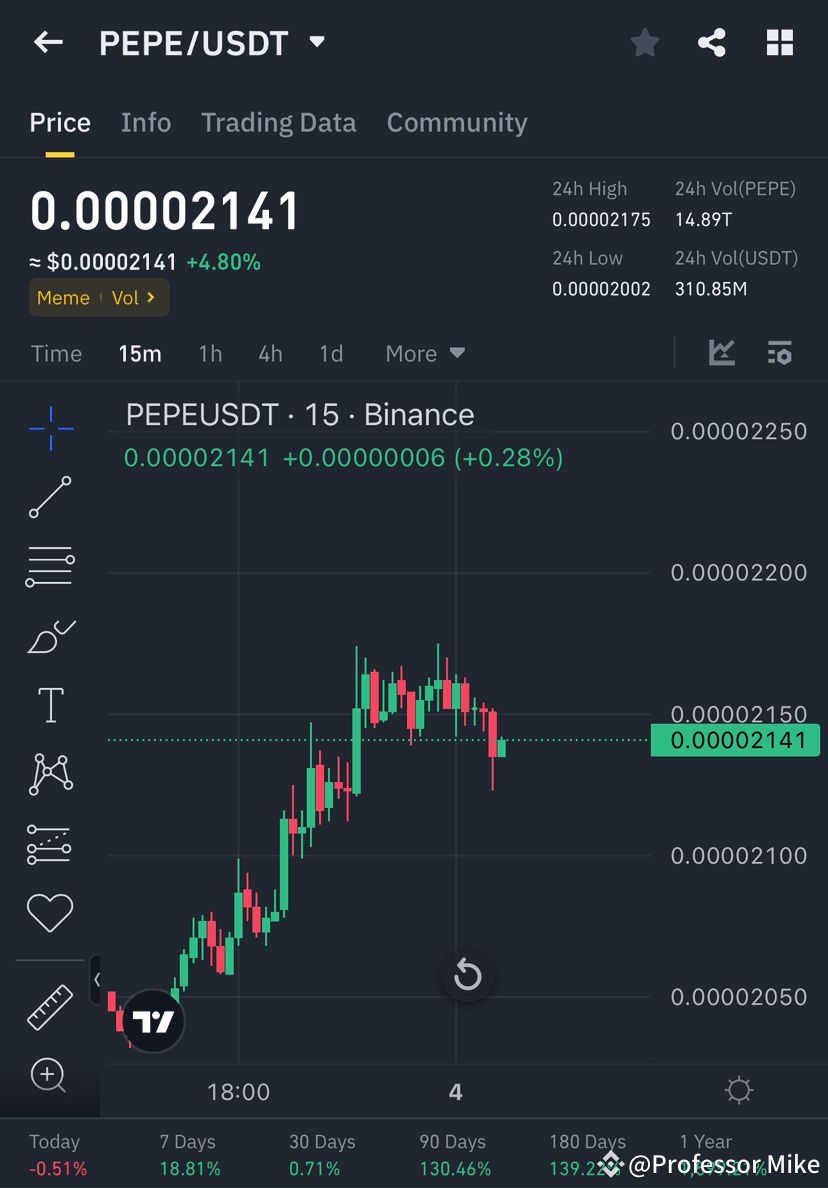Open the forecast drawing tool
Image resolution: width=828 pixels, height=1188 pixels.
pos(50,843)
